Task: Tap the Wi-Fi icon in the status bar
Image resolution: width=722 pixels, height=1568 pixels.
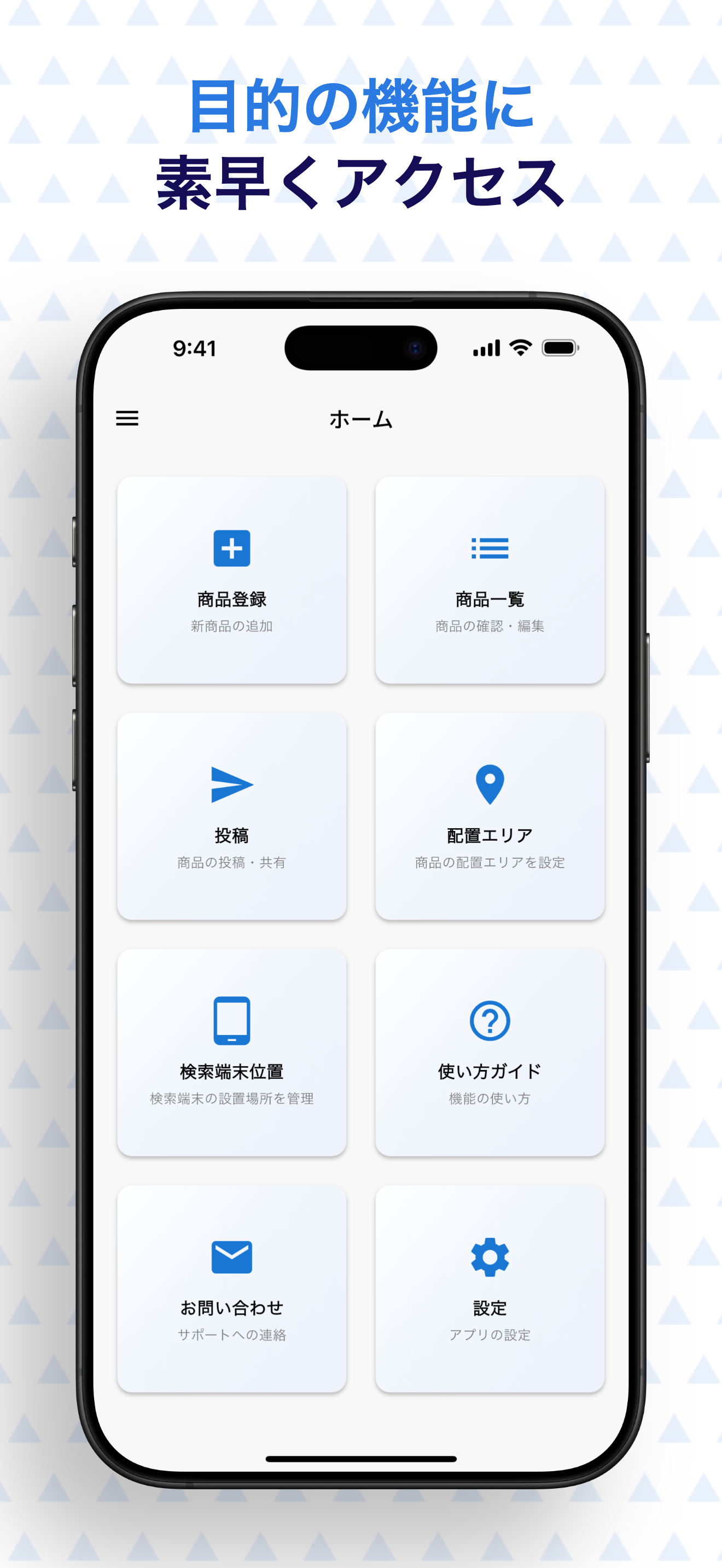Action: [x=522, y=347]
